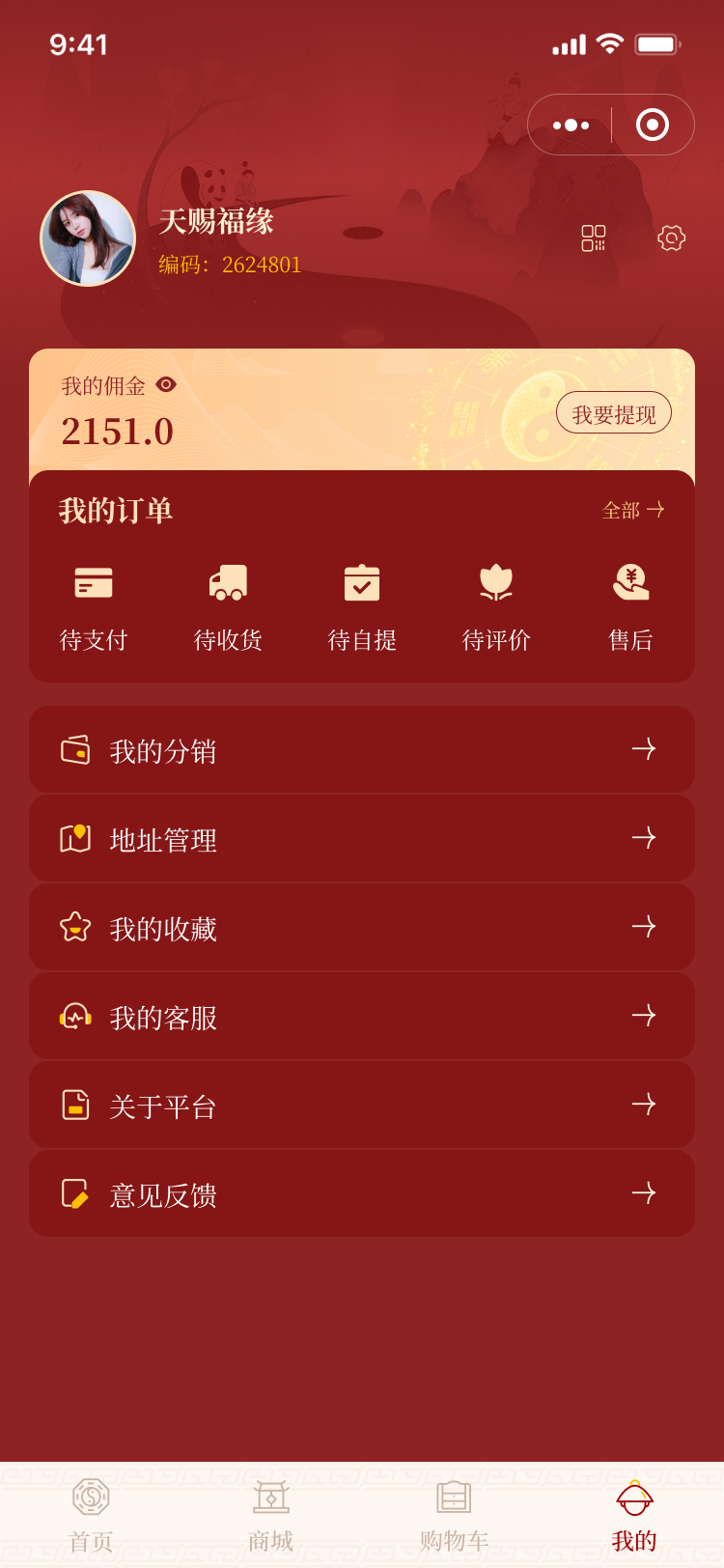Open the settings gear icon
This screenshot has width=724, height=1568.
coord(671,238)
